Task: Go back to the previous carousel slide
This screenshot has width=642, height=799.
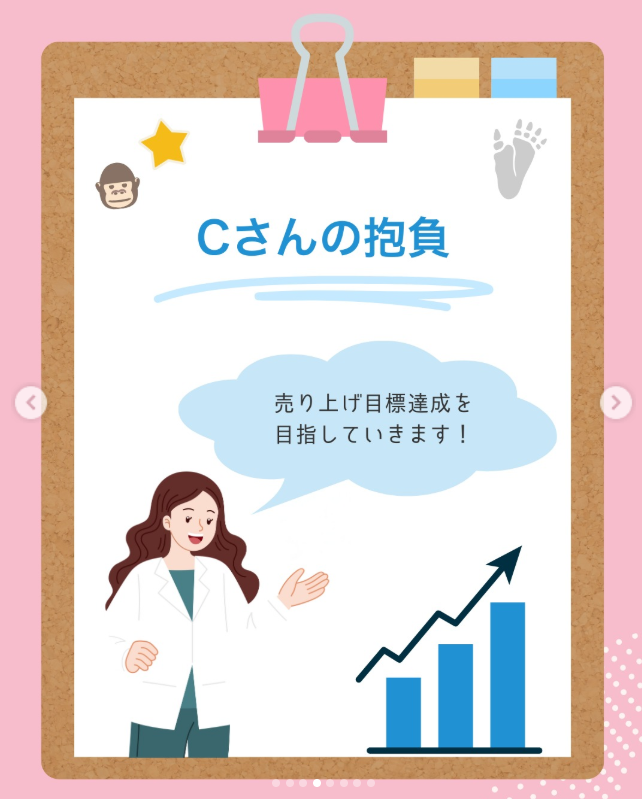Action: tap(31, 403)
